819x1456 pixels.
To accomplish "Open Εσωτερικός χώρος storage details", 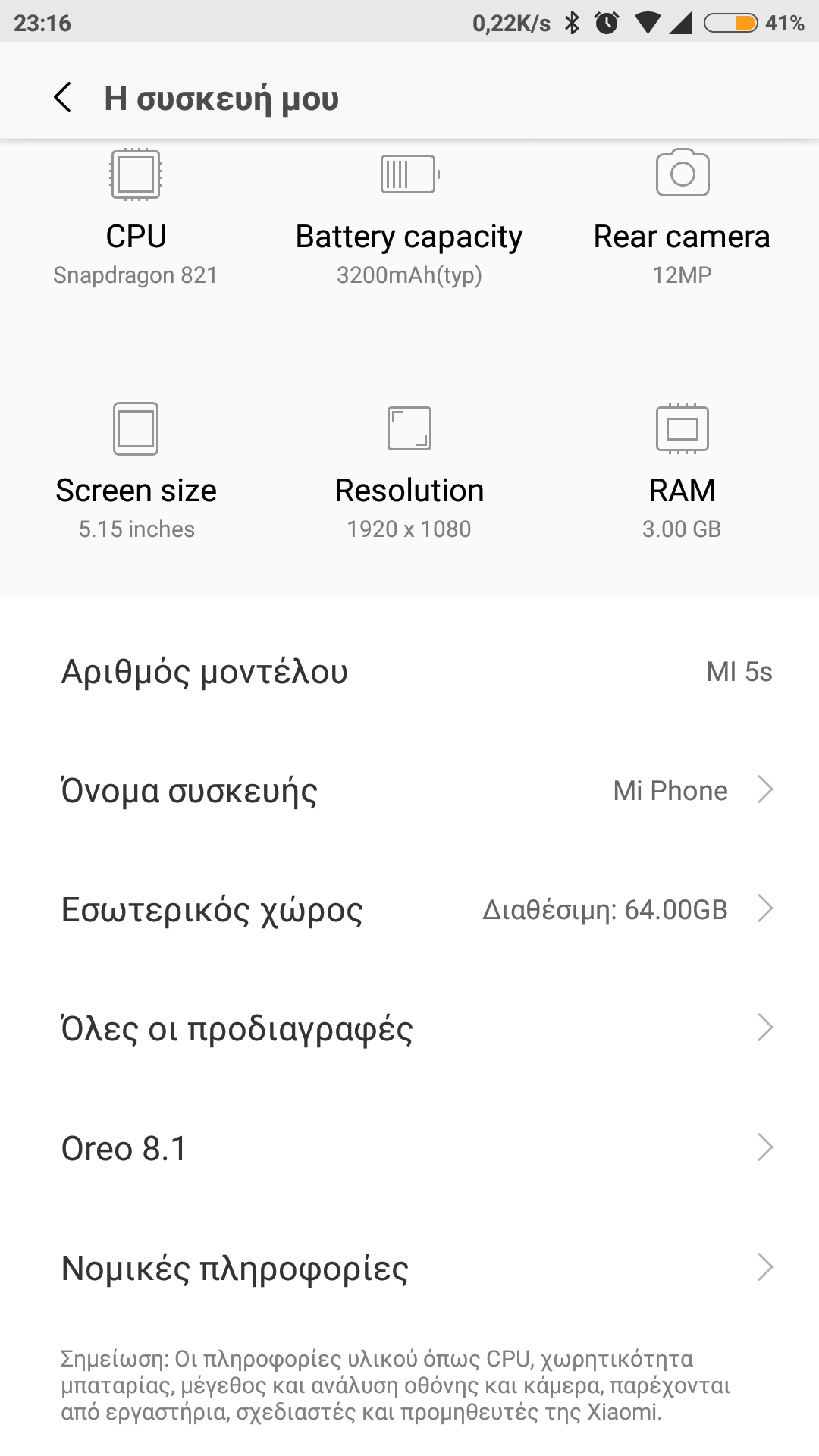I will (409, 909).
